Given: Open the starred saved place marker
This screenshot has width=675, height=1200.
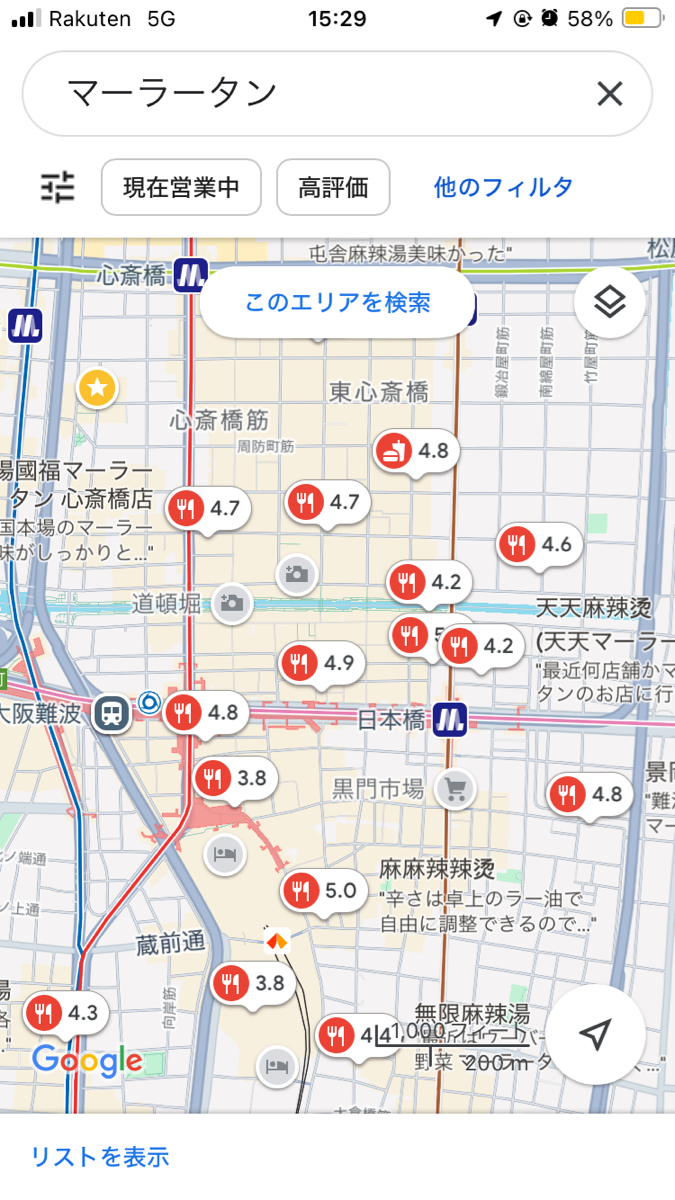Looking at the screenshot, I should [x=97, y=387].
